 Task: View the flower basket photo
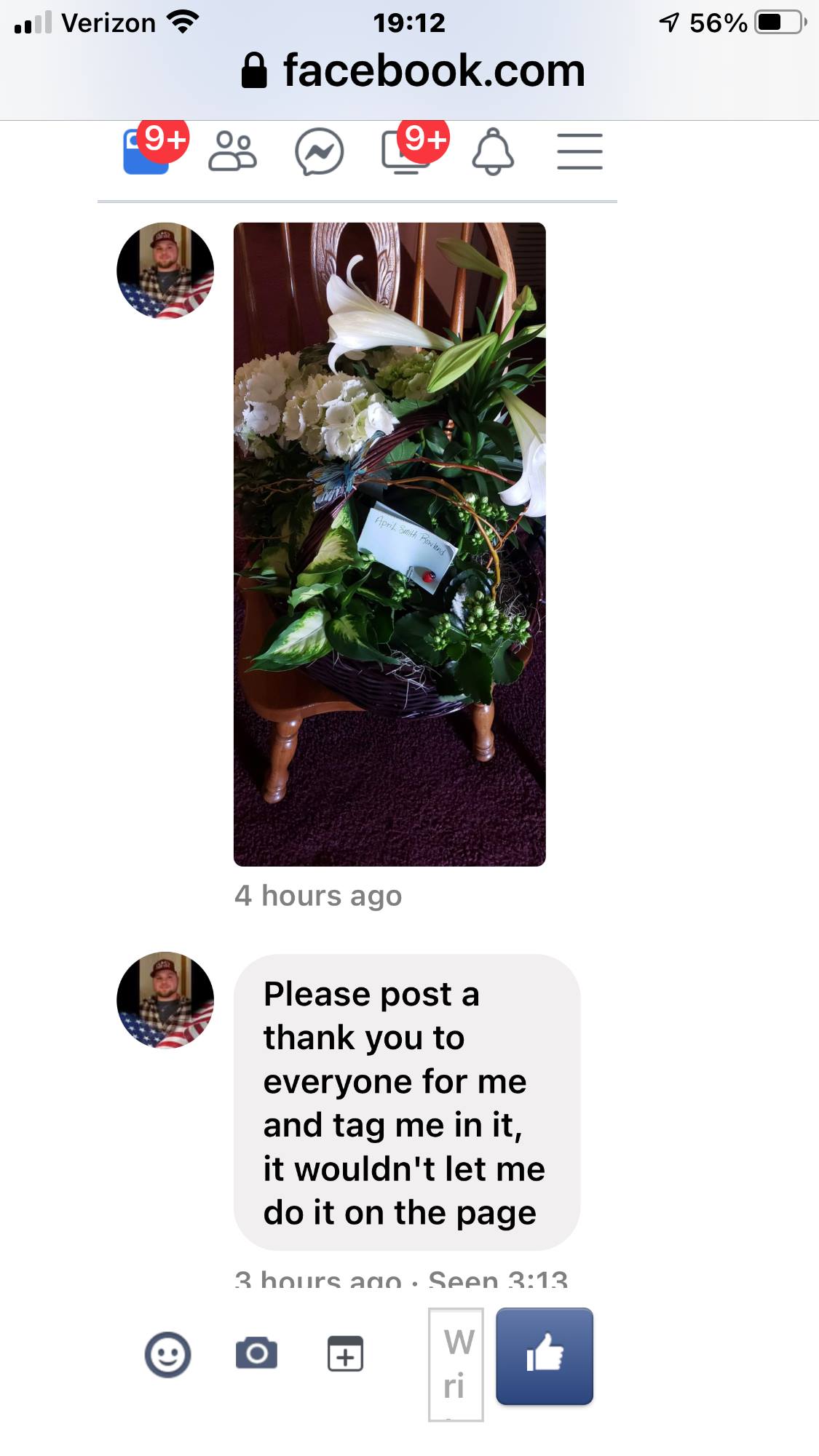pos(389,544)
